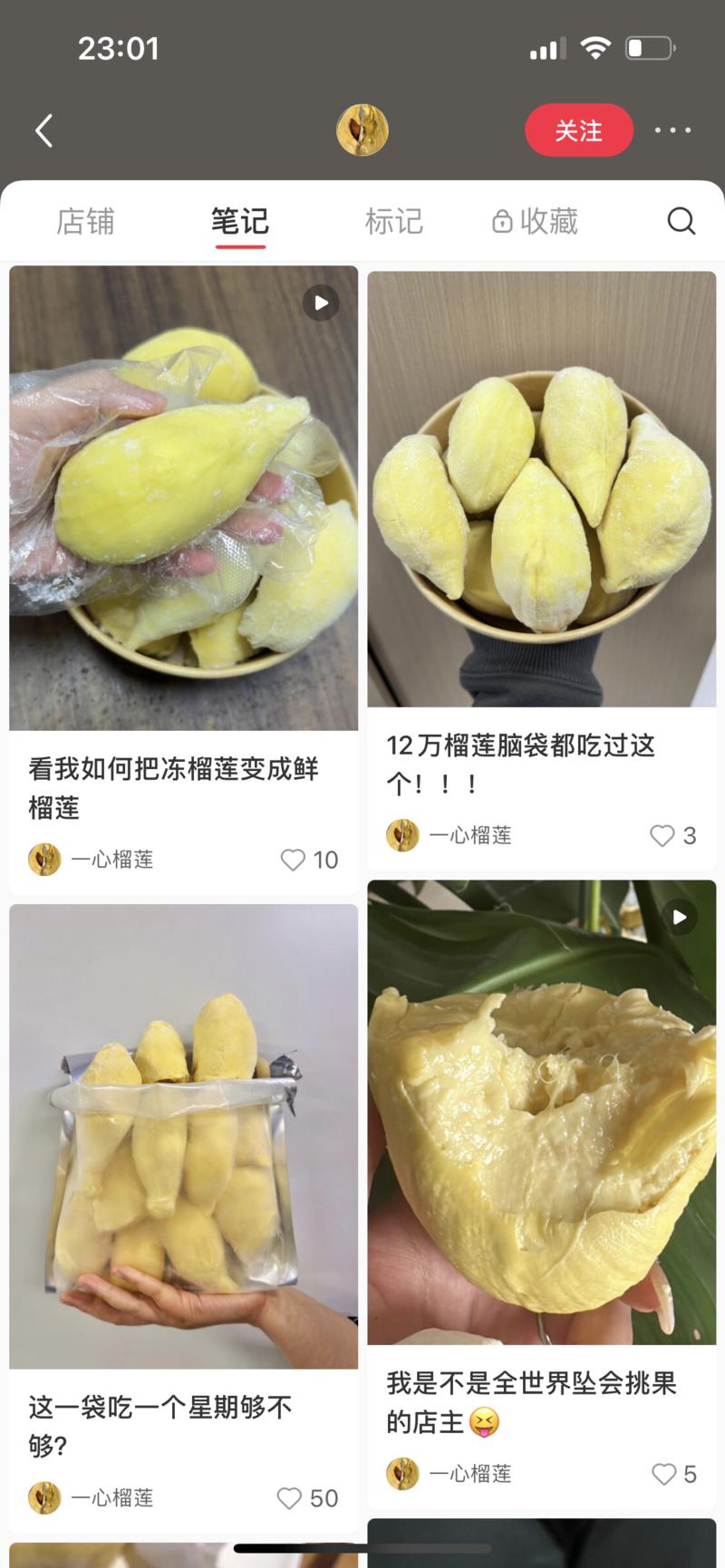This screenshot has width=725, height=1568.
Task: Open the search icon on profile page
Action: click(x=680, y=220)
